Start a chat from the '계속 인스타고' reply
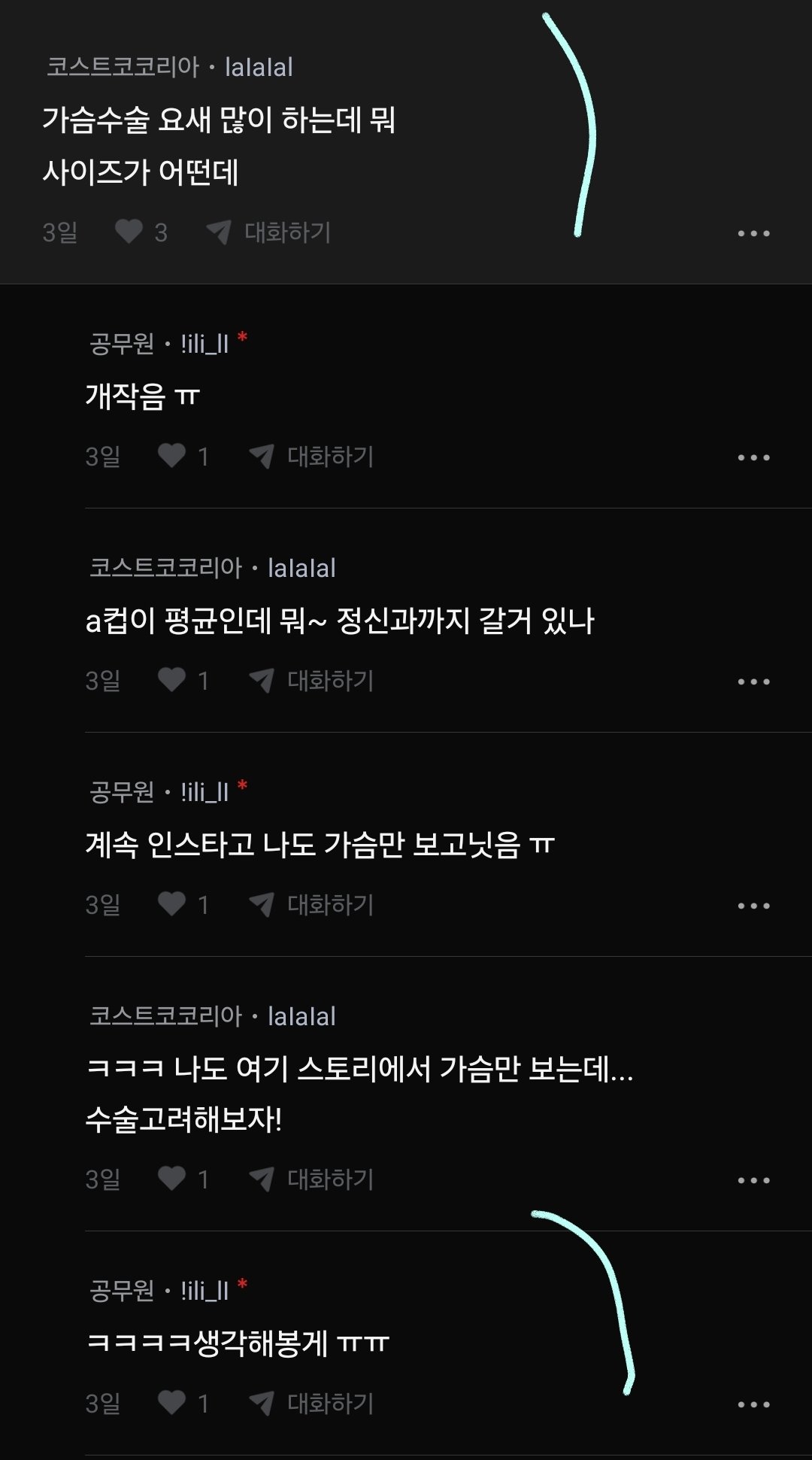Viewport: 812px width, 1460px height. [x=312, y=905]
